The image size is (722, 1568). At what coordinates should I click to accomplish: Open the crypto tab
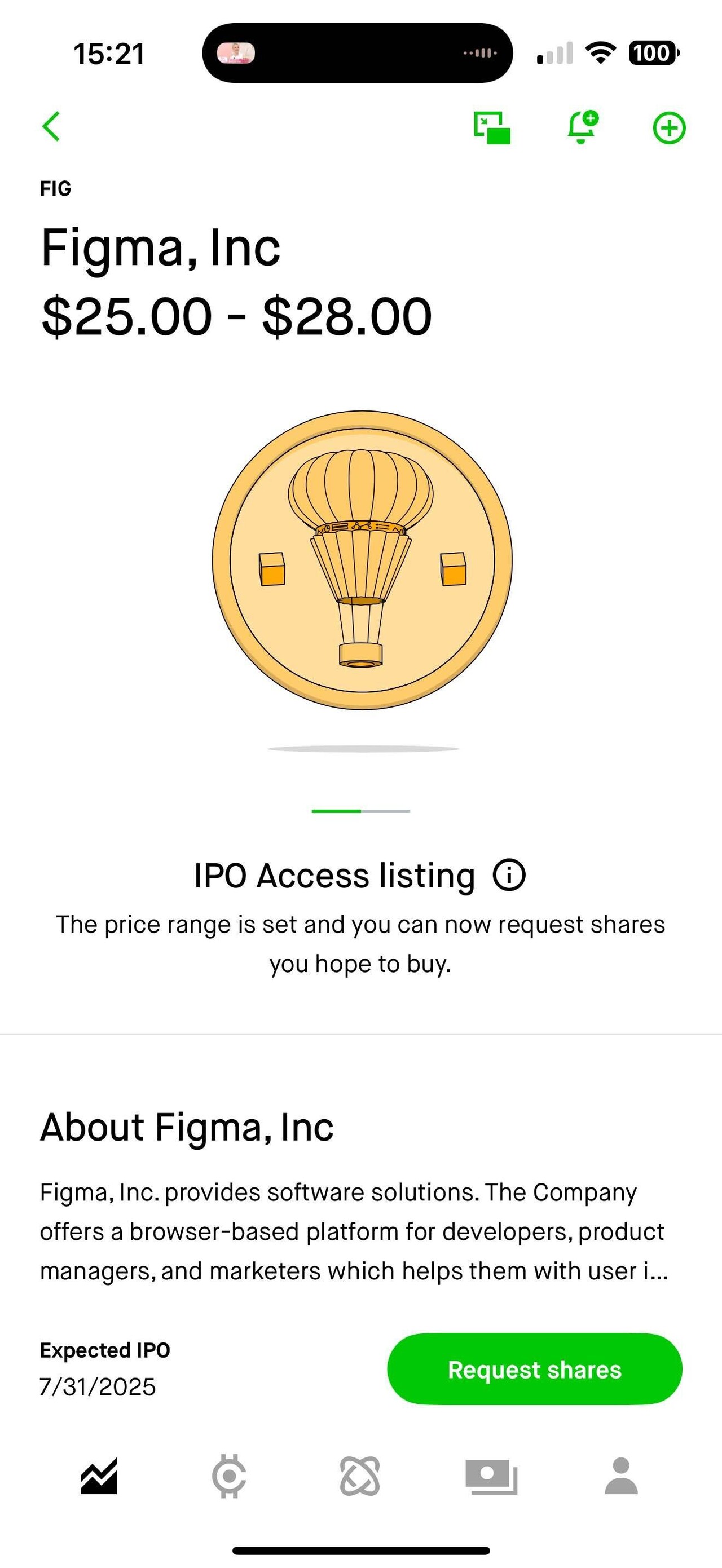coord(229,1476)
